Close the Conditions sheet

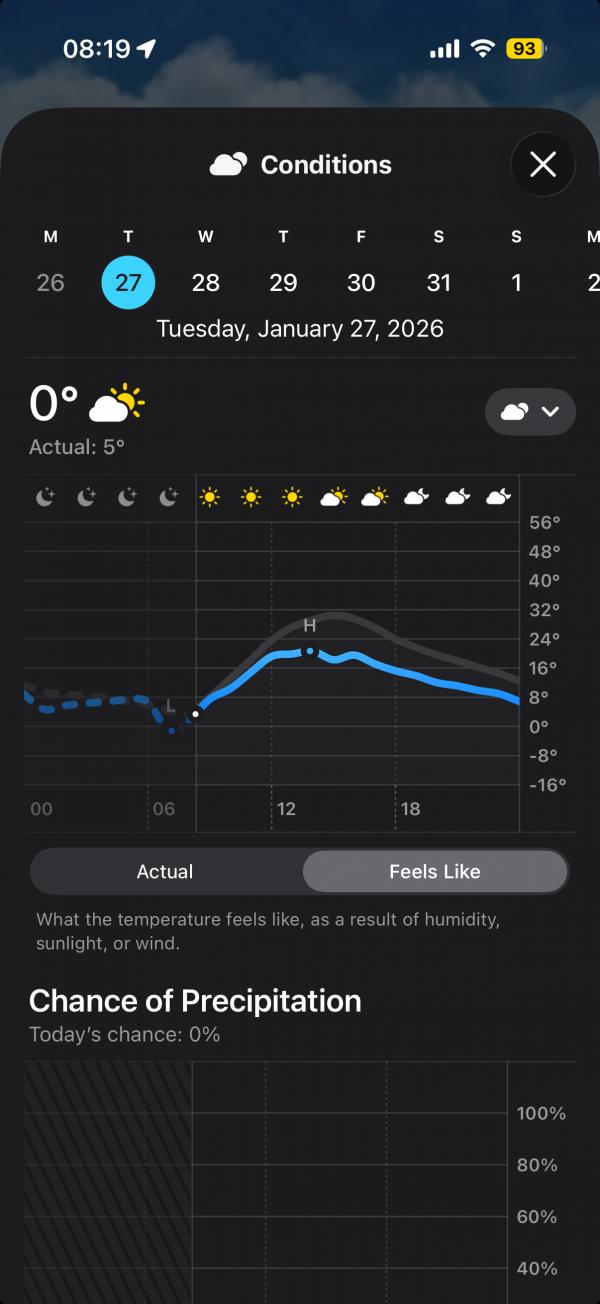click(542, 164)
